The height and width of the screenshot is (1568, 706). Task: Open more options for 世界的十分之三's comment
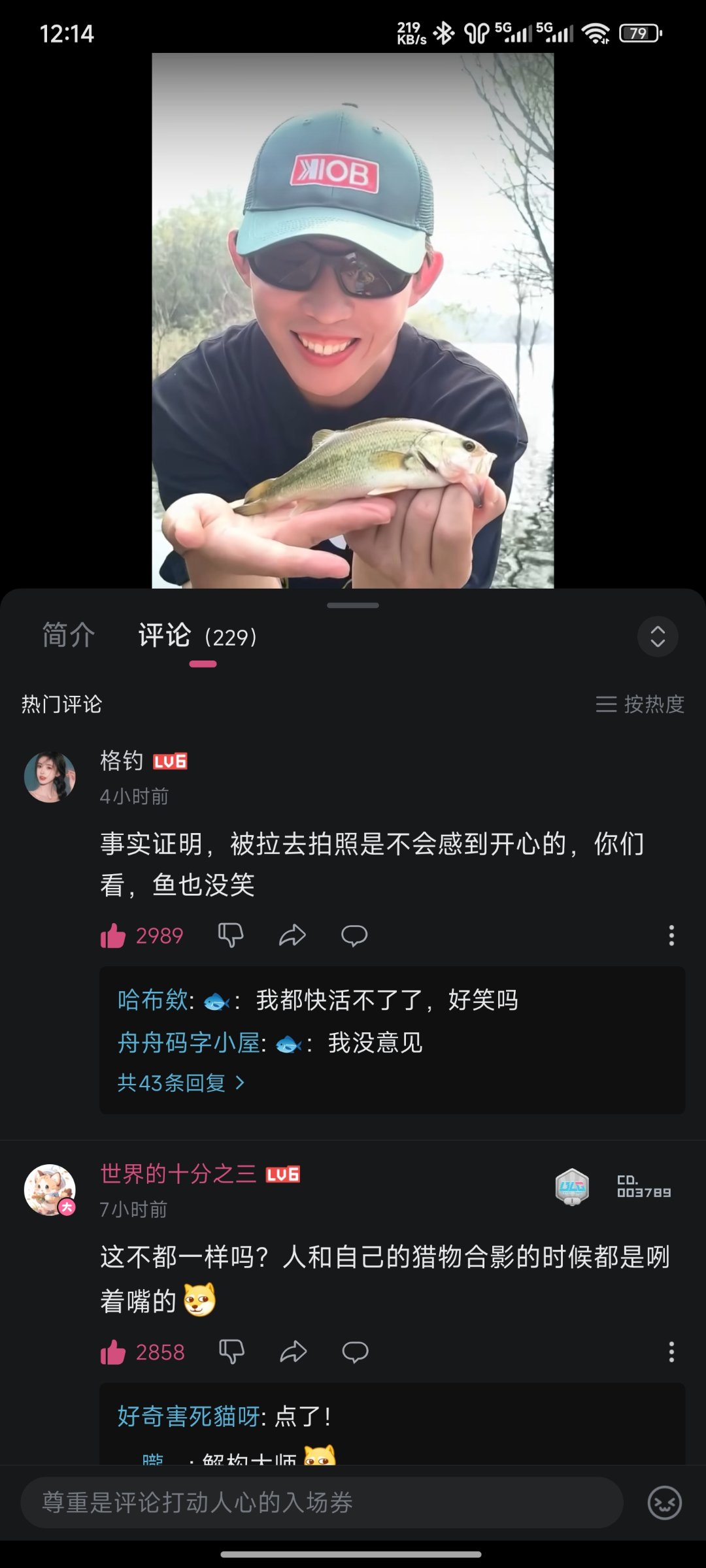pos(671,1352)
